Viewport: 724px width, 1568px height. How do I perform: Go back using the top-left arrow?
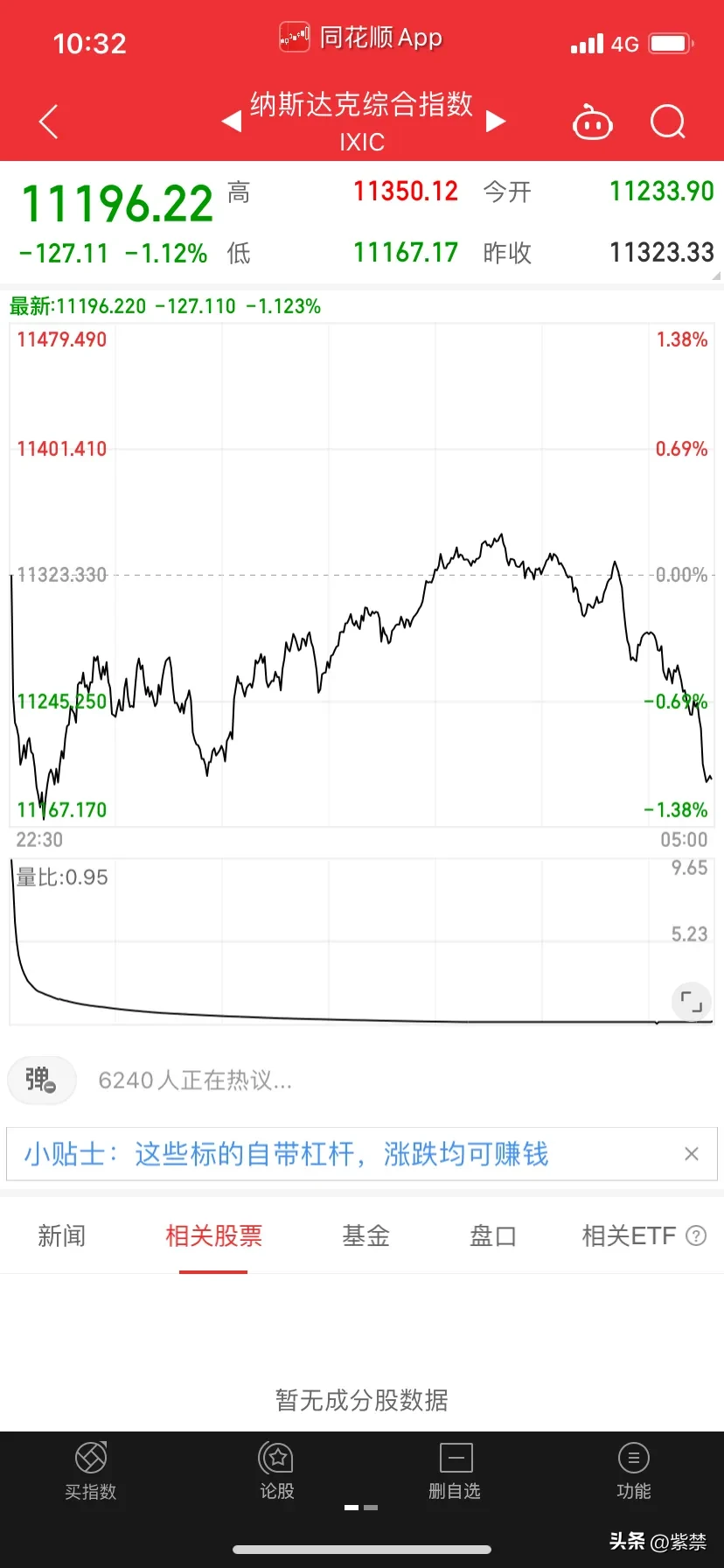[x=49, y=122]
